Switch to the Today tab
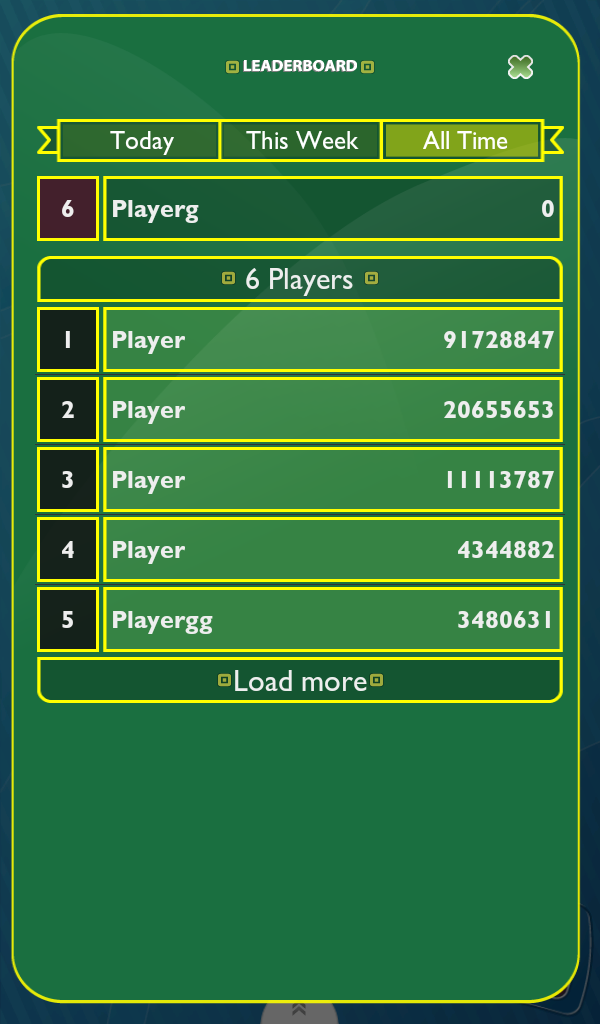 point(140,141)
